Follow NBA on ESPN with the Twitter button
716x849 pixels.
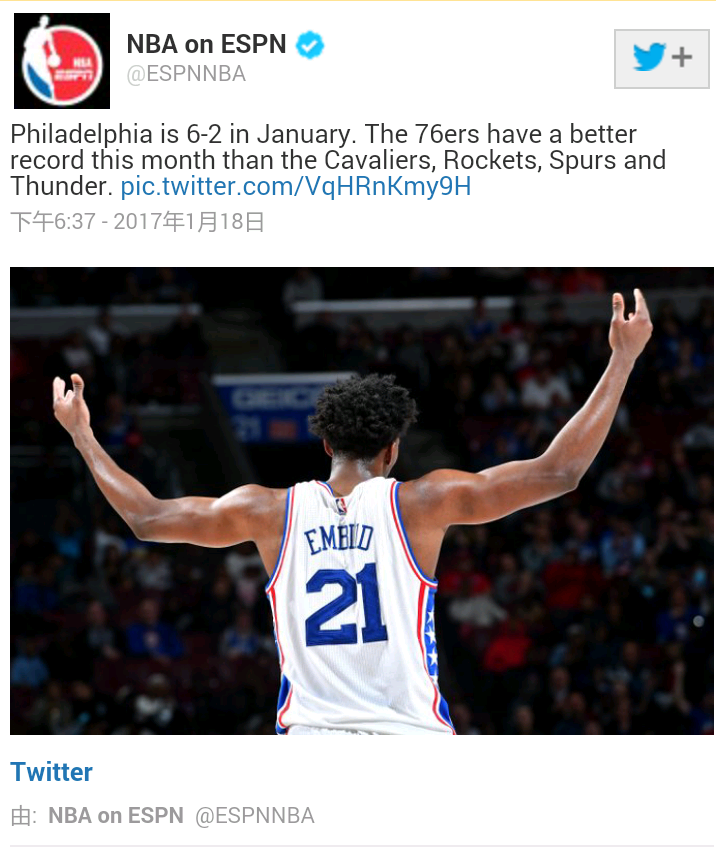tap(661, 58)
